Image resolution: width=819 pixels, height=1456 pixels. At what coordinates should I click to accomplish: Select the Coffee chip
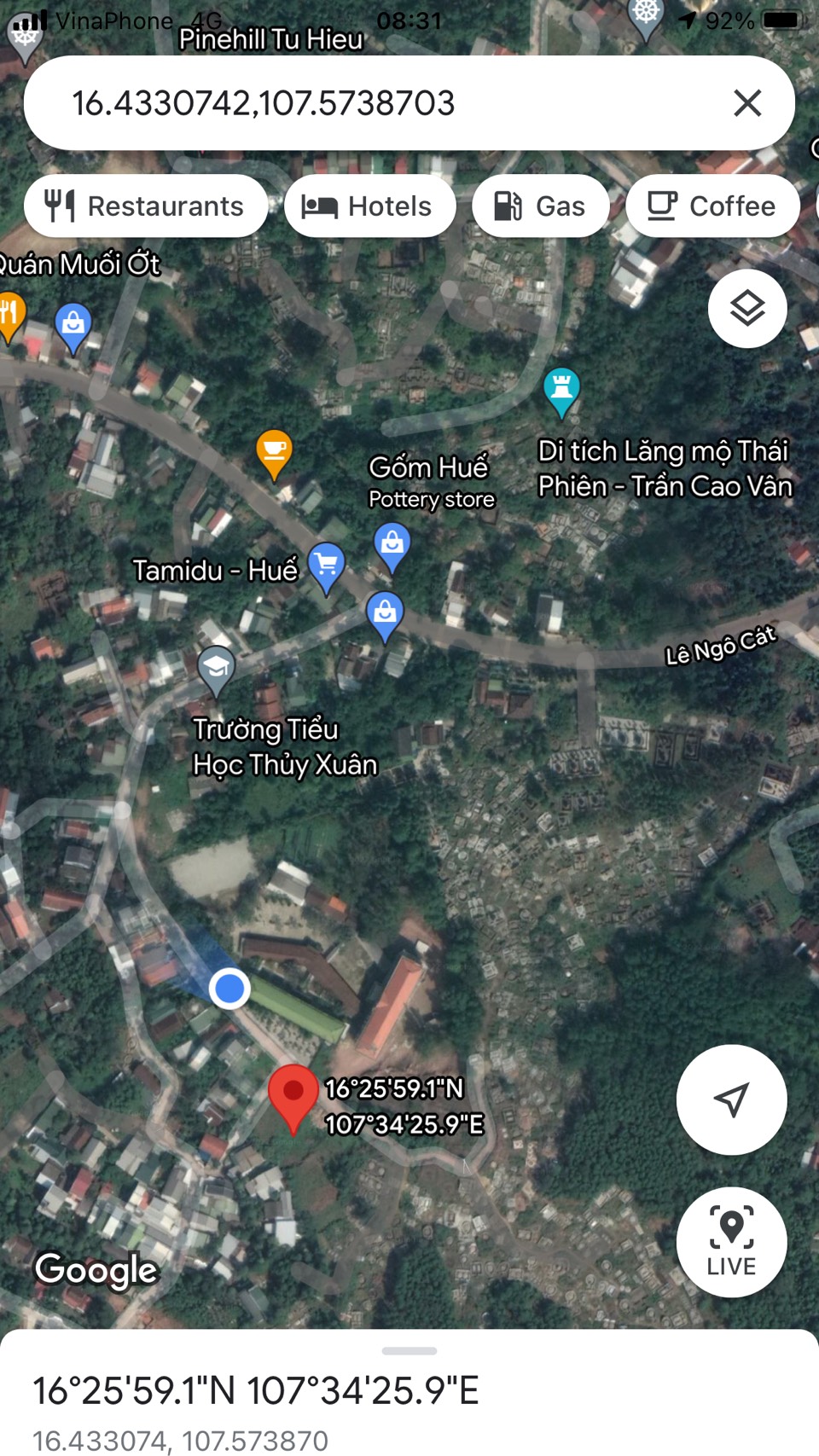click(712, 206)
